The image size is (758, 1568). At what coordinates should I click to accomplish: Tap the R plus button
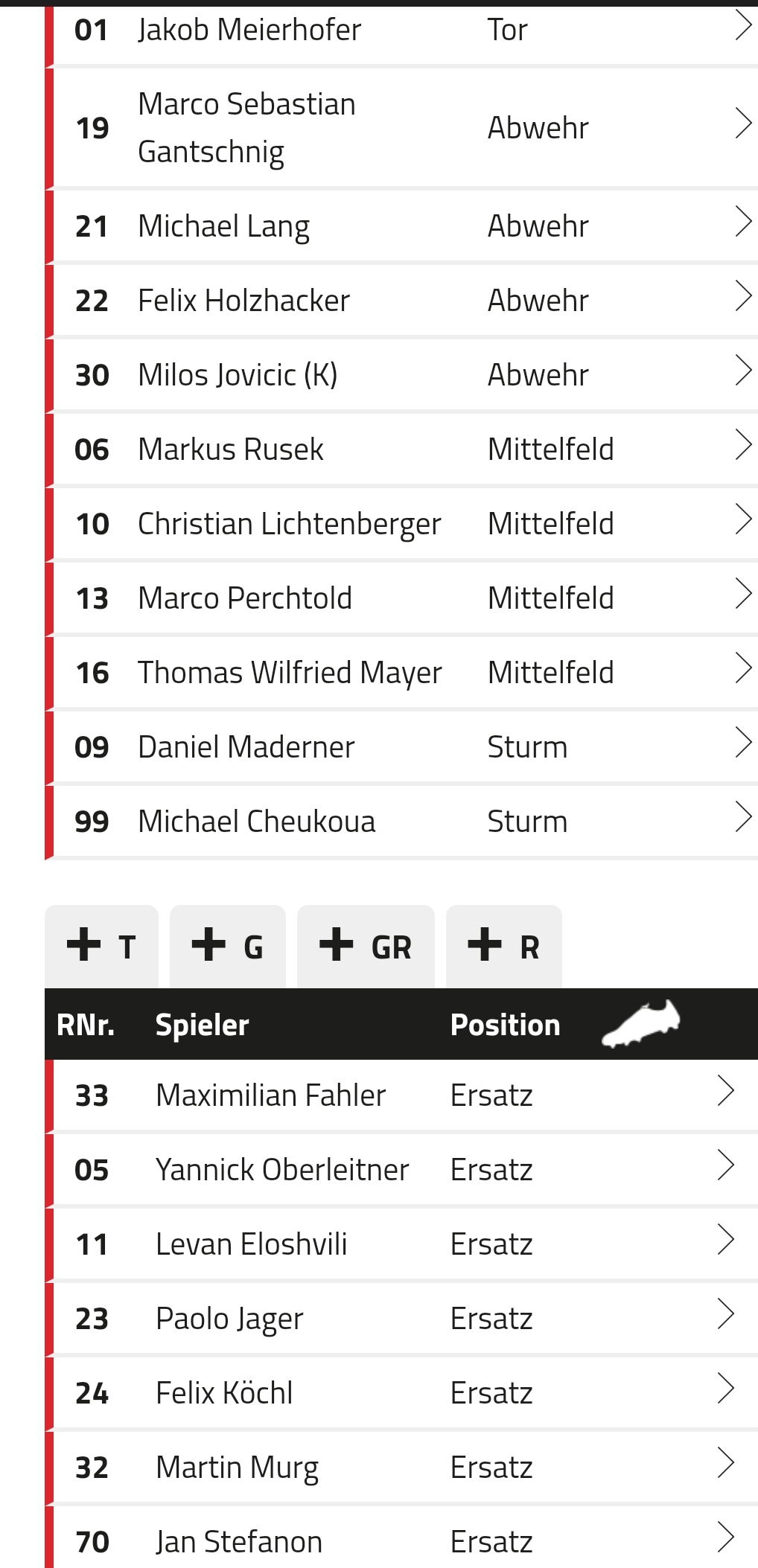pyautogui.click(x=504, y=947)
